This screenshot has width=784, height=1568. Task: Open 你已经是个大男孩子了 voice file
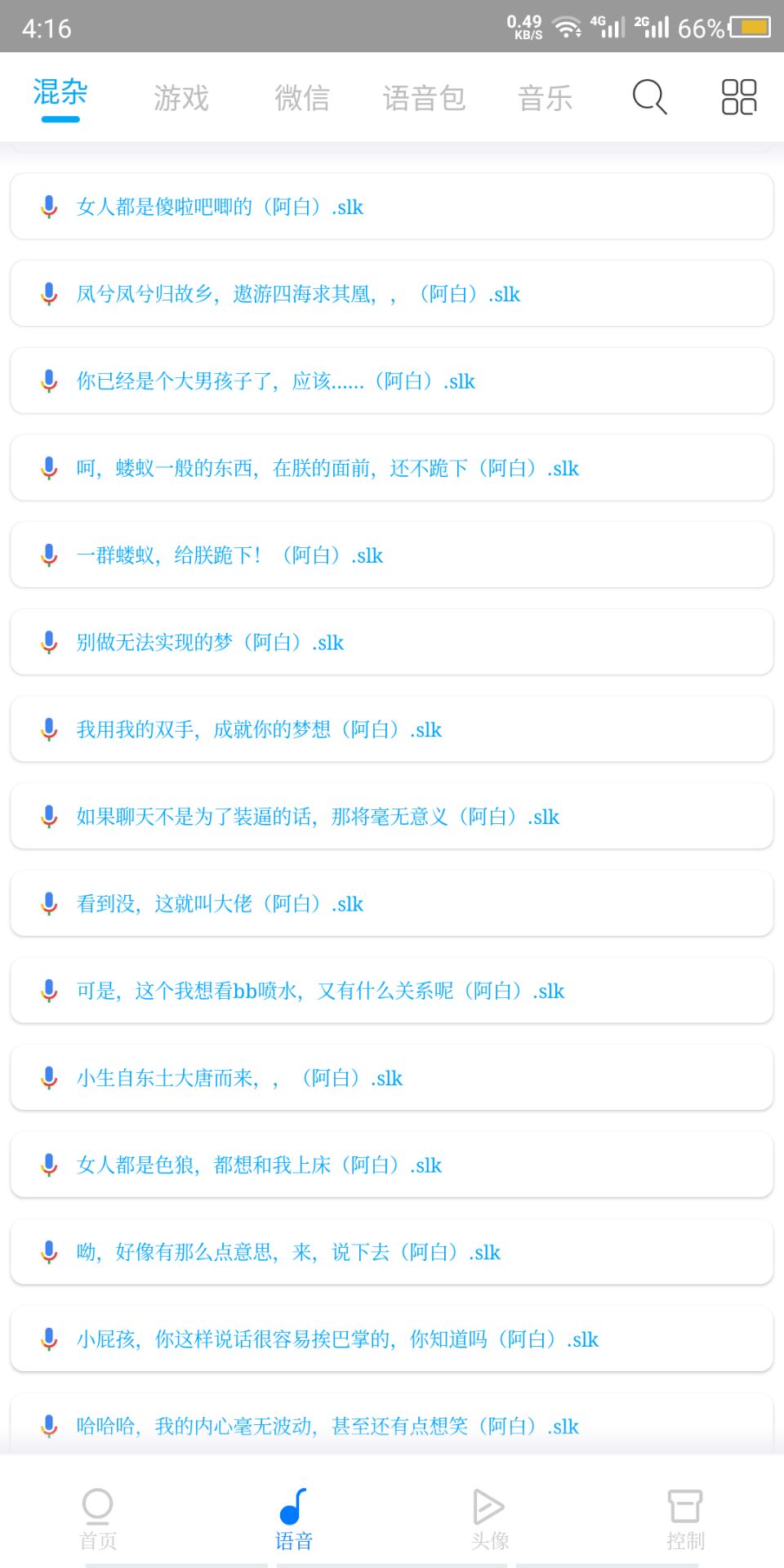click(392, 381)
